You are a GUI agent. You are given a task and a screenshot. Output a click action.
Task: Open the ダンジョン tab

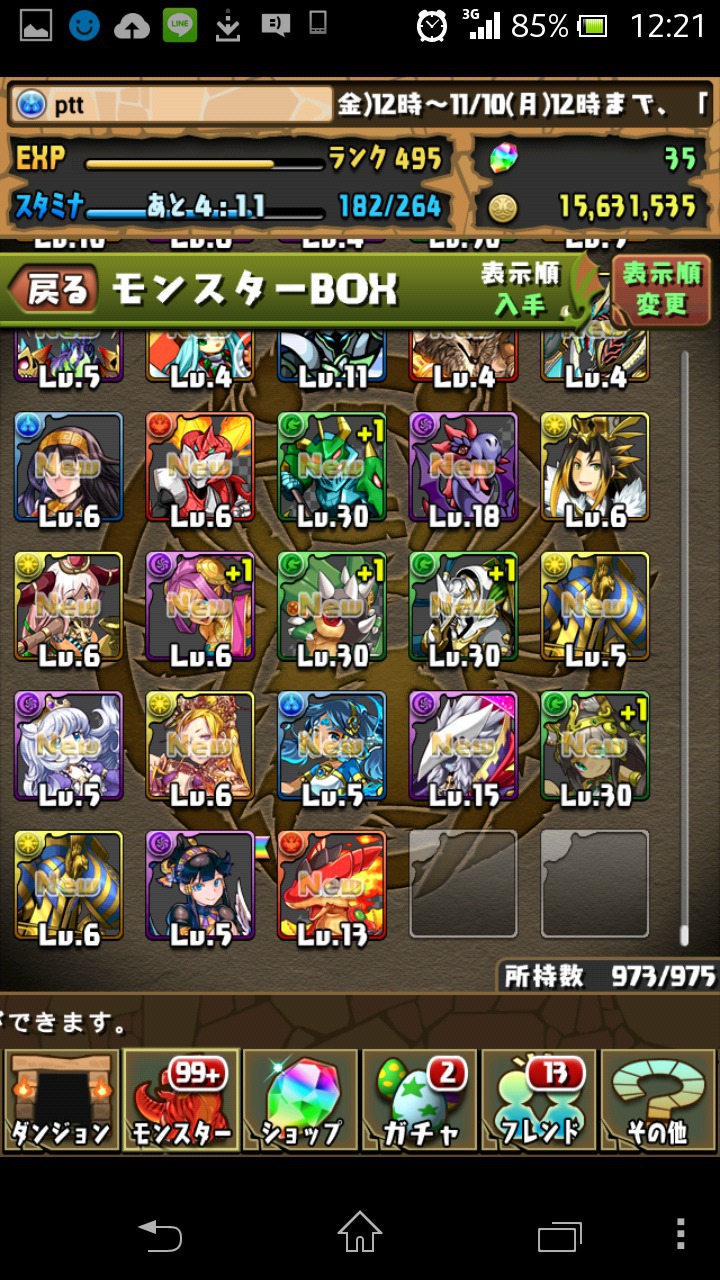(x=60, y=1100)
